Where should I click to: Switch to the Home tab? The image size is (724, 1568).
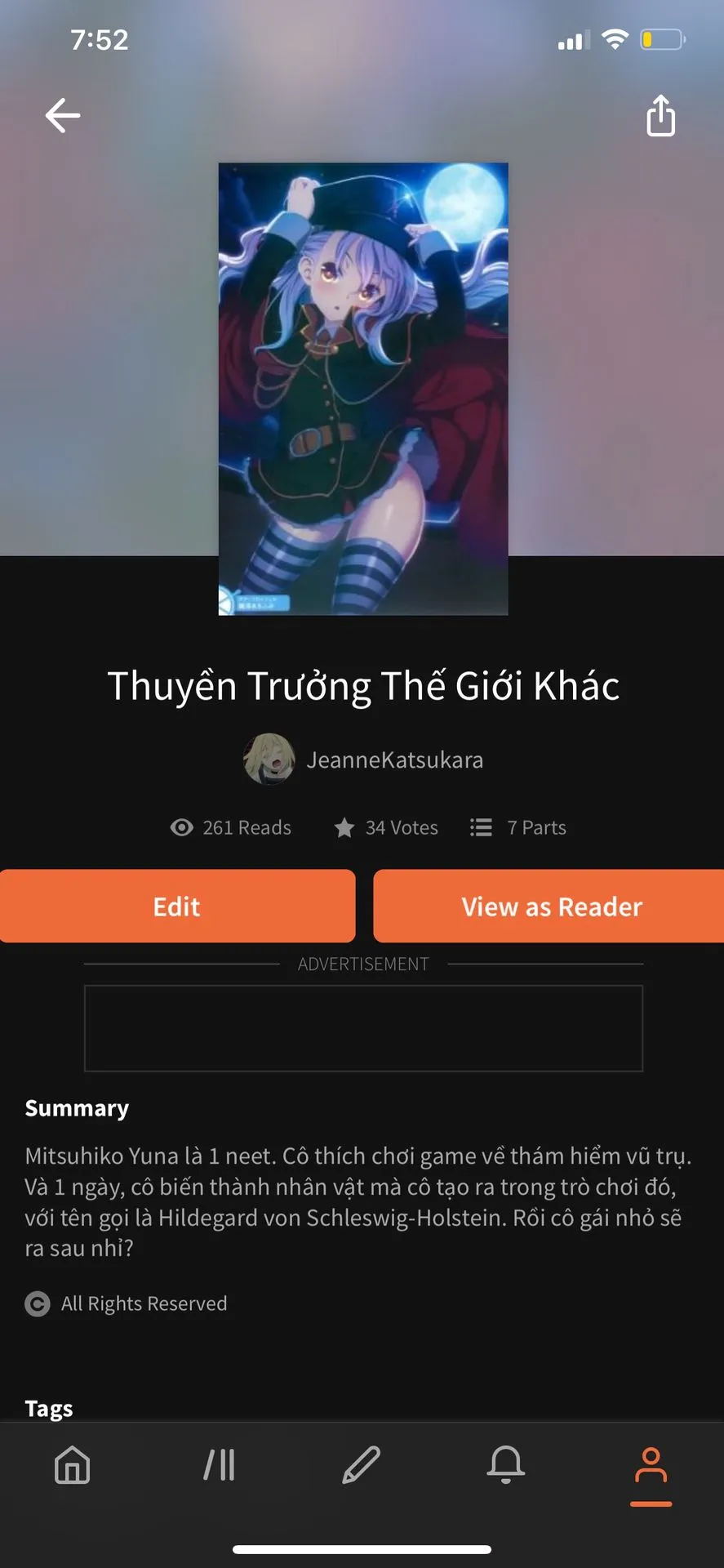click(72, 1464)
